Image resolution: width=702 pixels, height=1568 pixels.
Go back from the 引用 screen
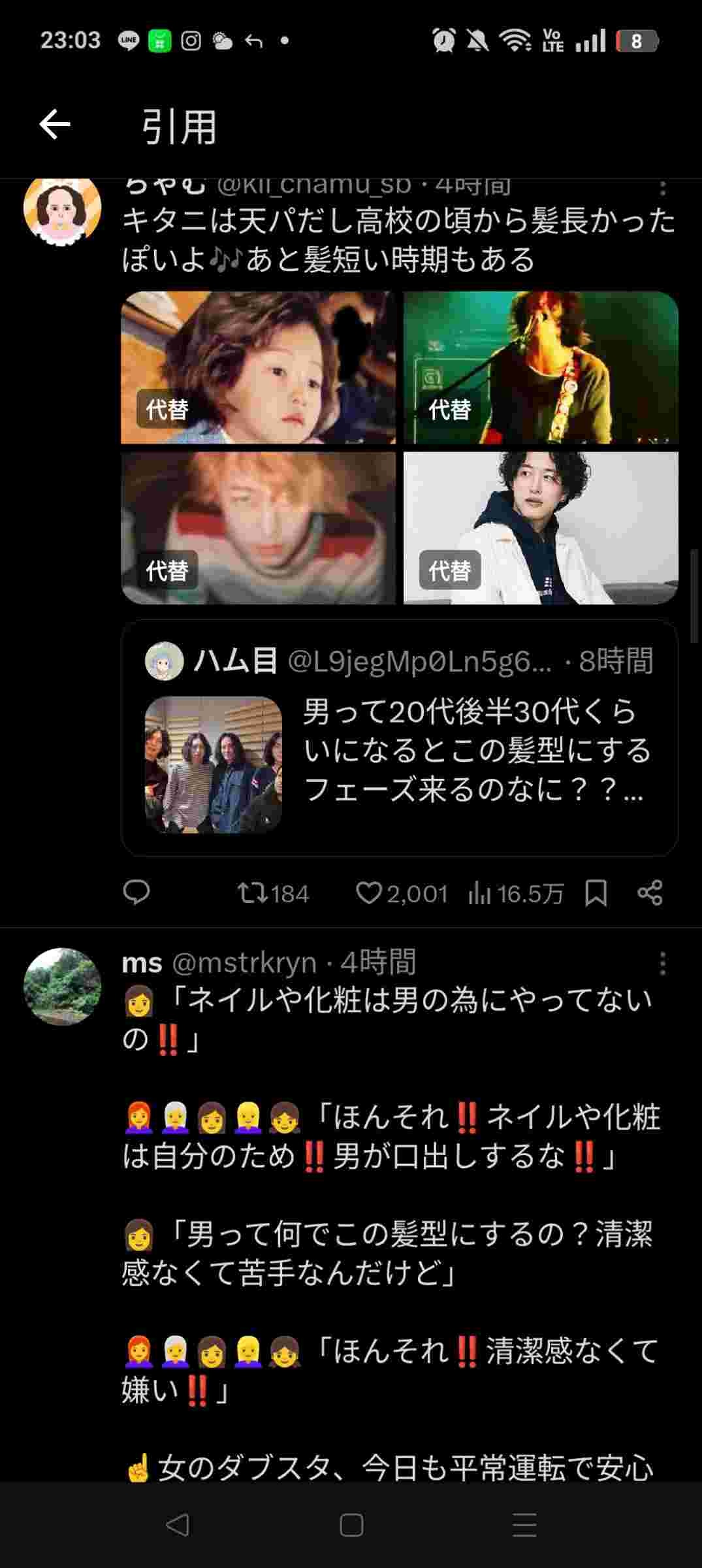(54, 124)
